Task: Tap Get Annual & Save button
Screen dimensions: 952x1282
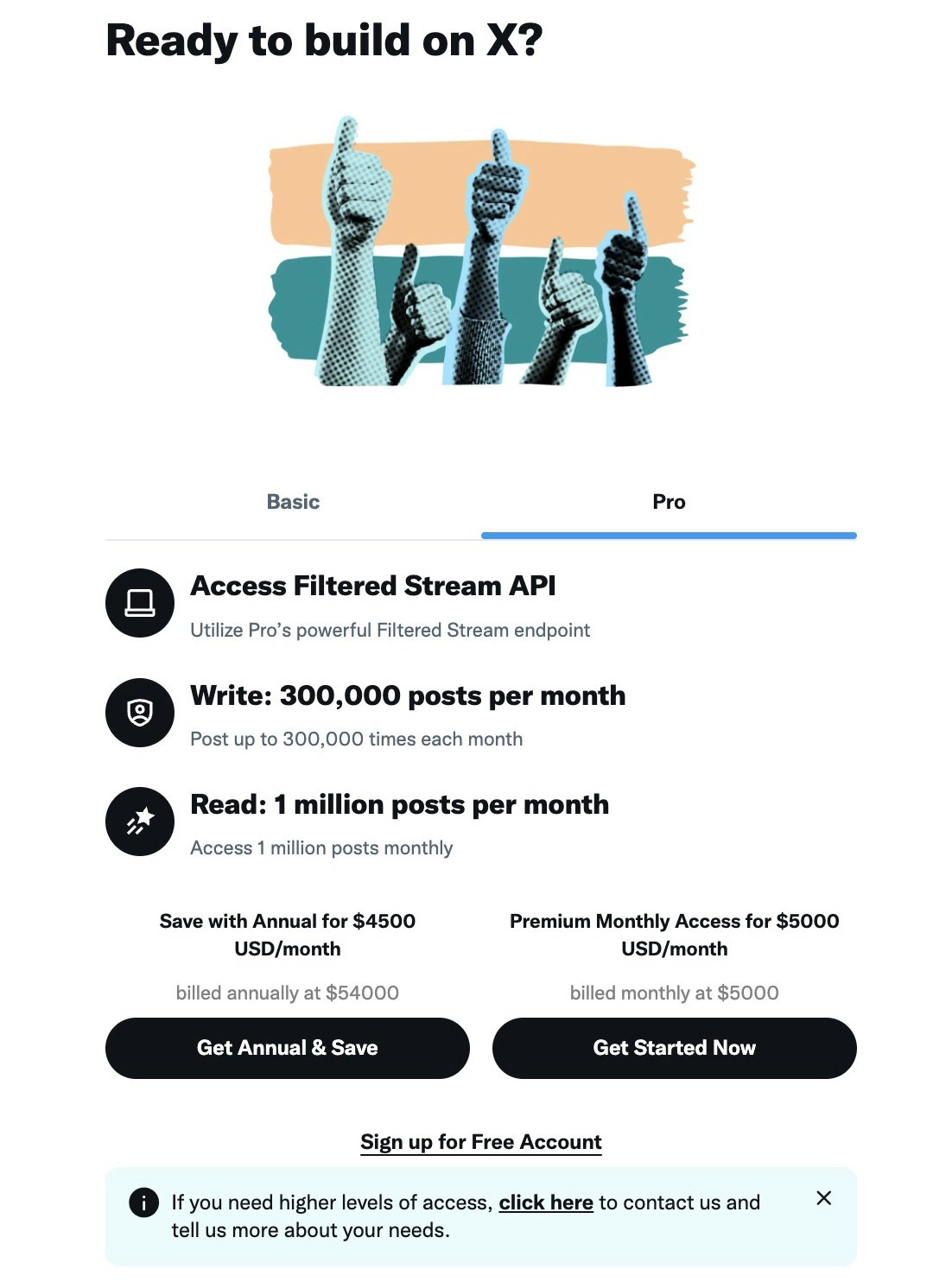Action: (x=287, y=1048)
